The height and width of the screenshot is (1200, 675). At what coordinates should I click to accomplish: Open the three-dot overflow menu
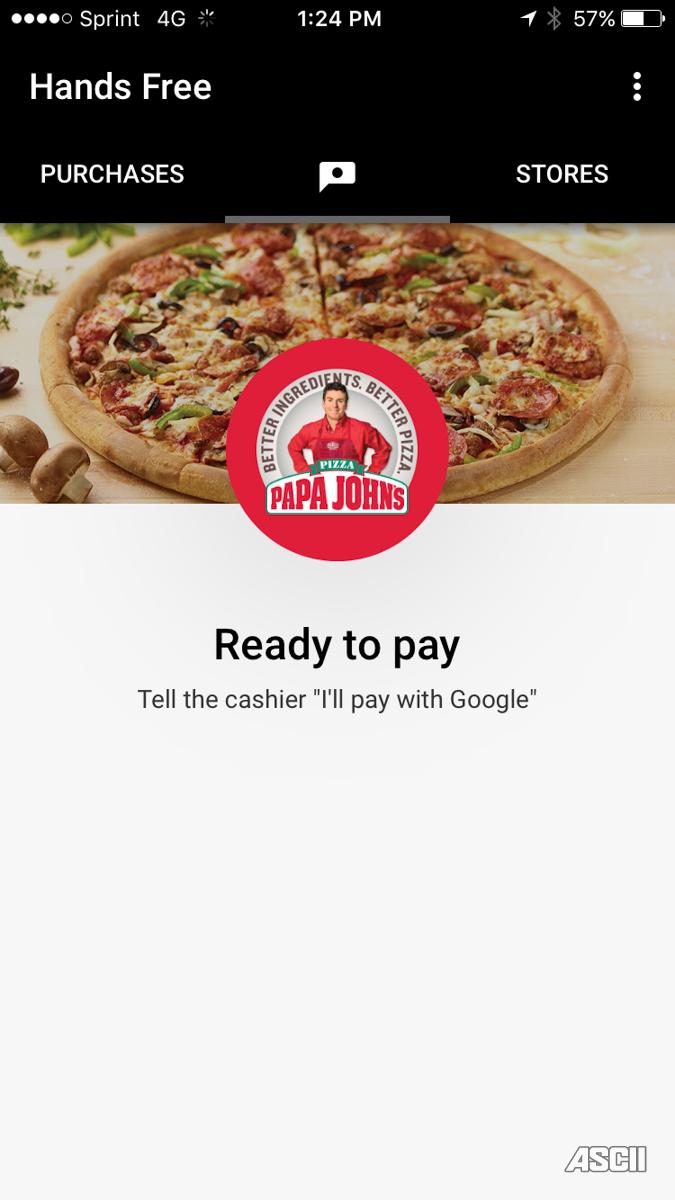(637, 87)
